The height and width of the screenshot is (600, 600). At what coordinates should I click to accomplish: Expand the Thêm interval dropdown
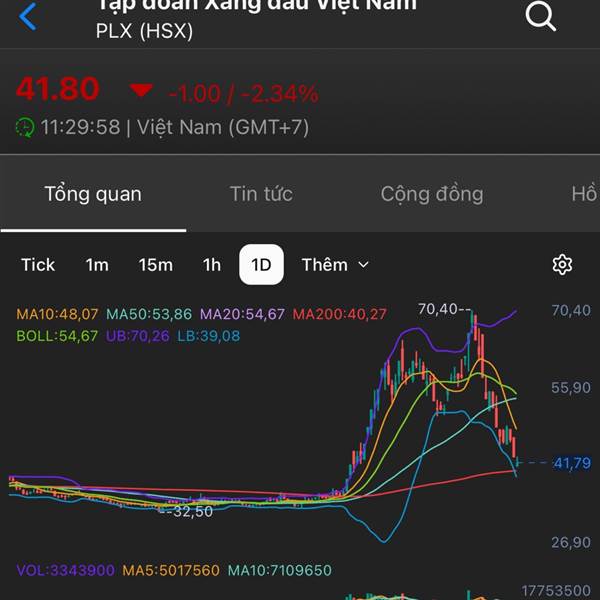pyautogui.click(x=335, y=265)
